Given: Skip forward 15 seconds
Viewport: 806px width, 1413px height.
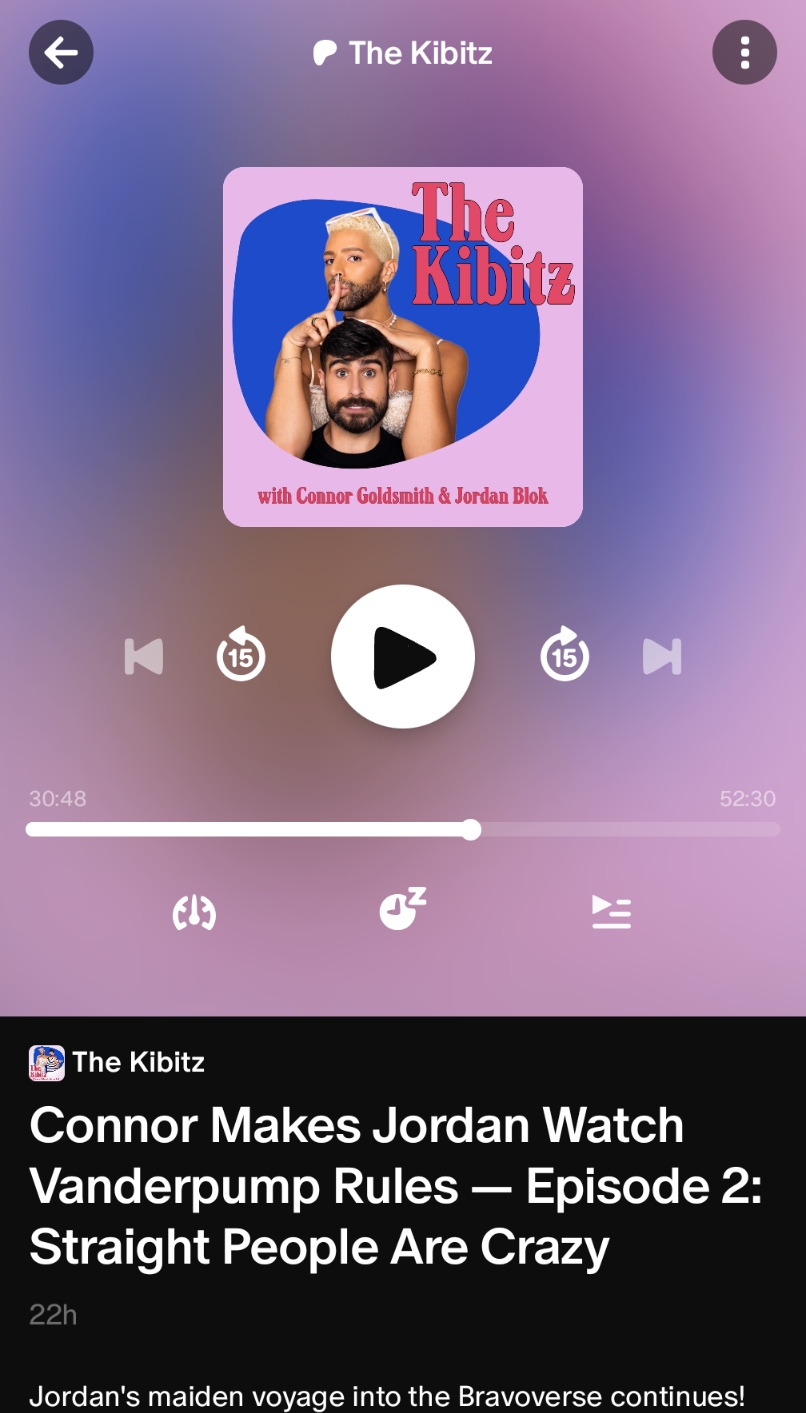Looking at the screenshot, I should point(565,657).
